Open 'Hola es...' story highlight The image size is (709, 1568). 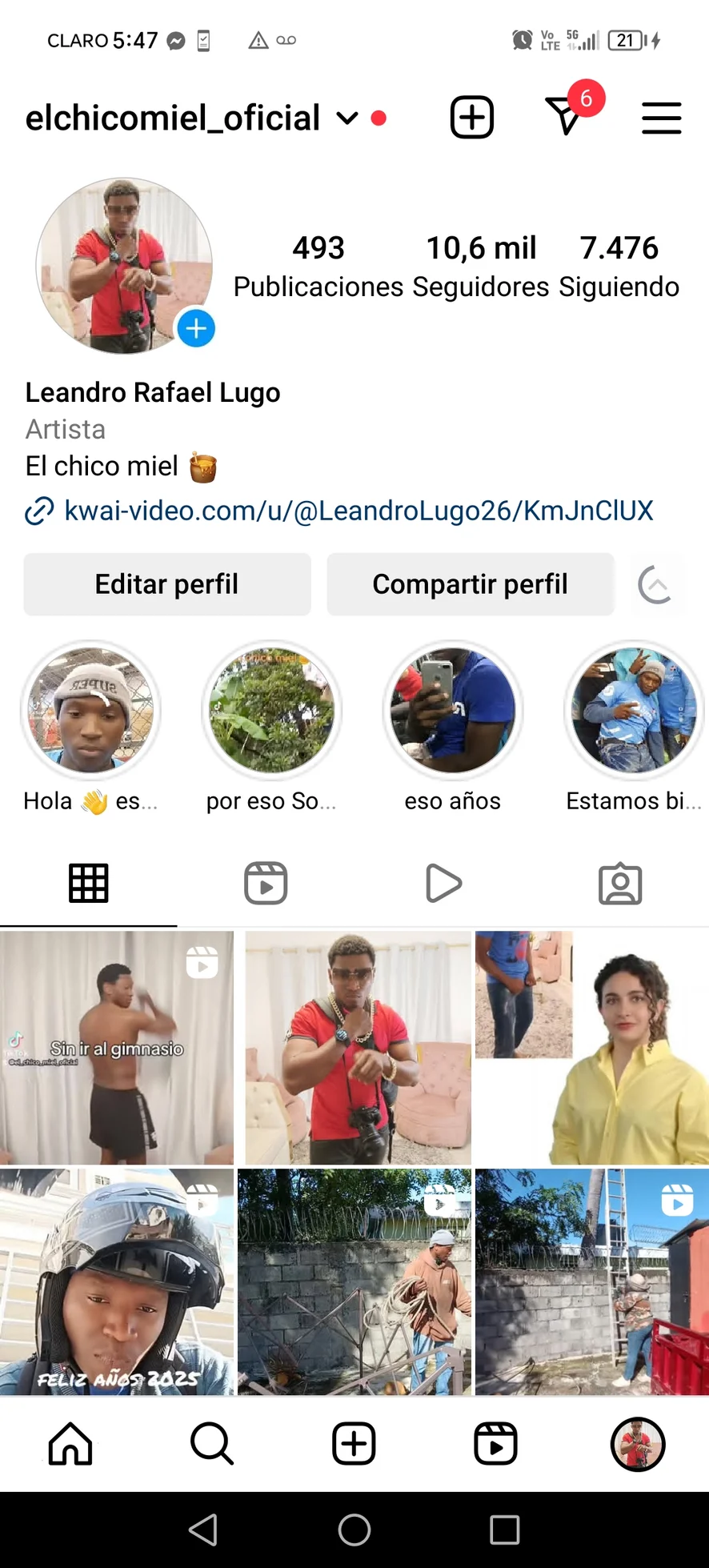pyautogui.click(x=90, y=711)
